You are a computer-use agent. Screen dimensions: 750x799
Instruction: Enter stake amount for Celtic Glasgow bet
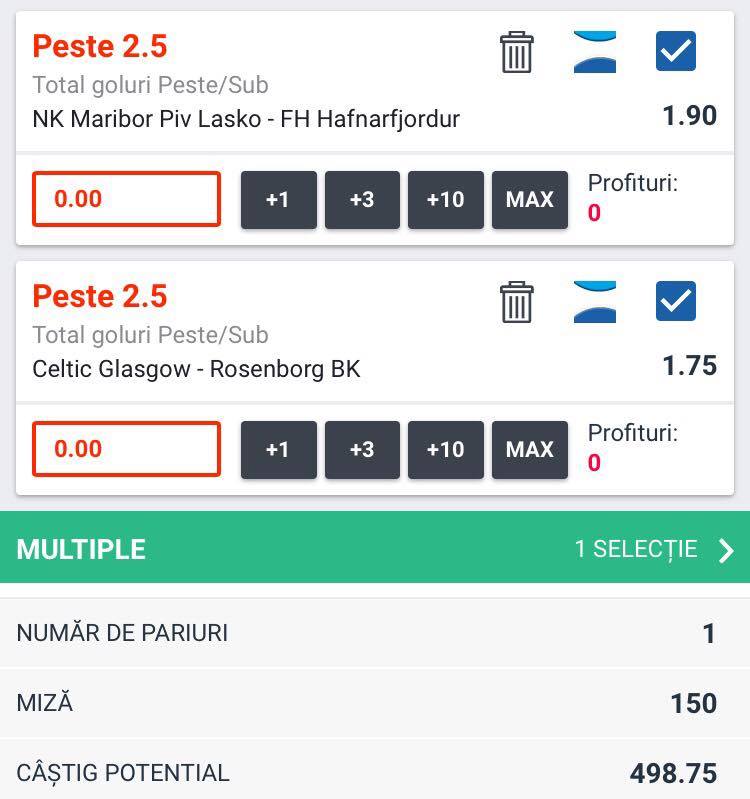coord(126,449)
